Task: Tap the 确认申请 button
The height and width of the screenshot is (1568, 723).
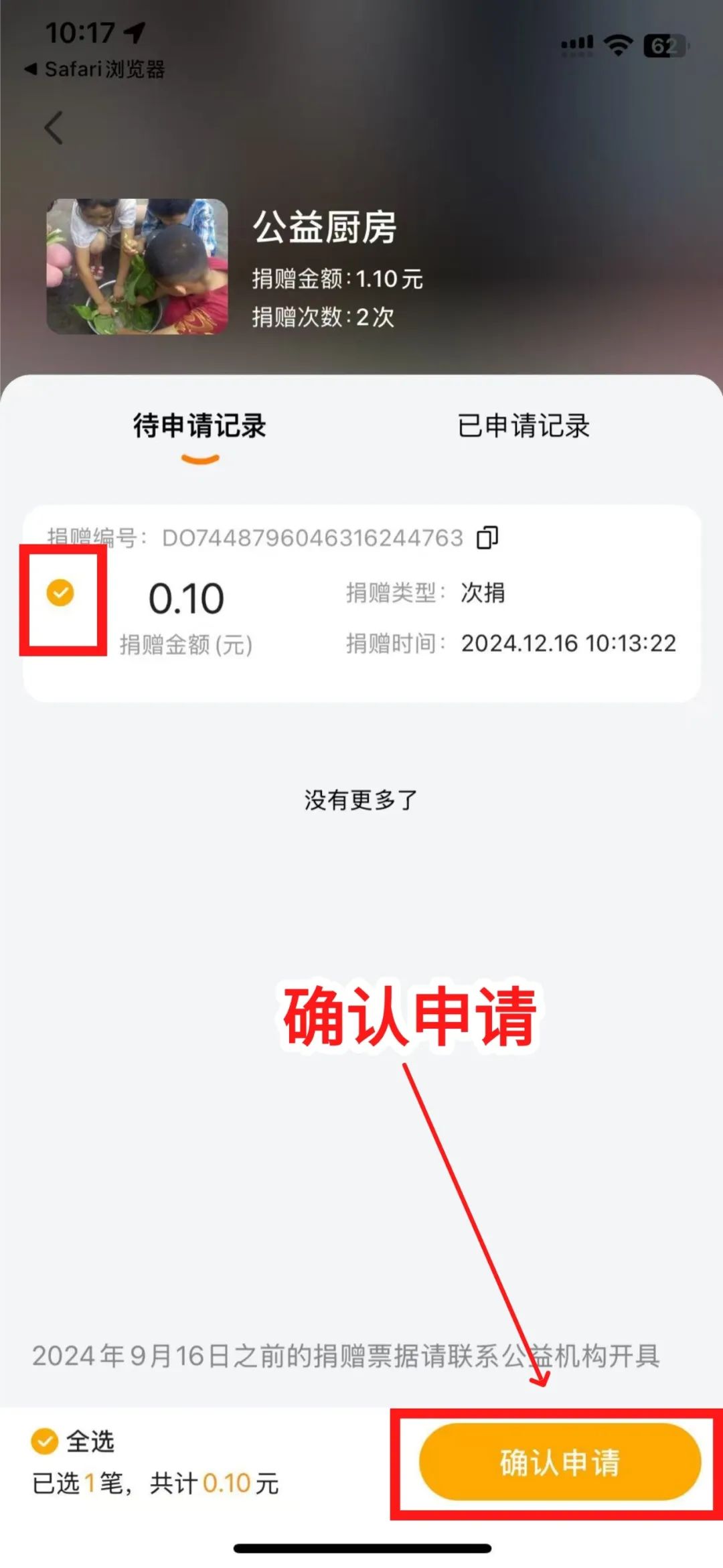Action: pos(560,1463)
